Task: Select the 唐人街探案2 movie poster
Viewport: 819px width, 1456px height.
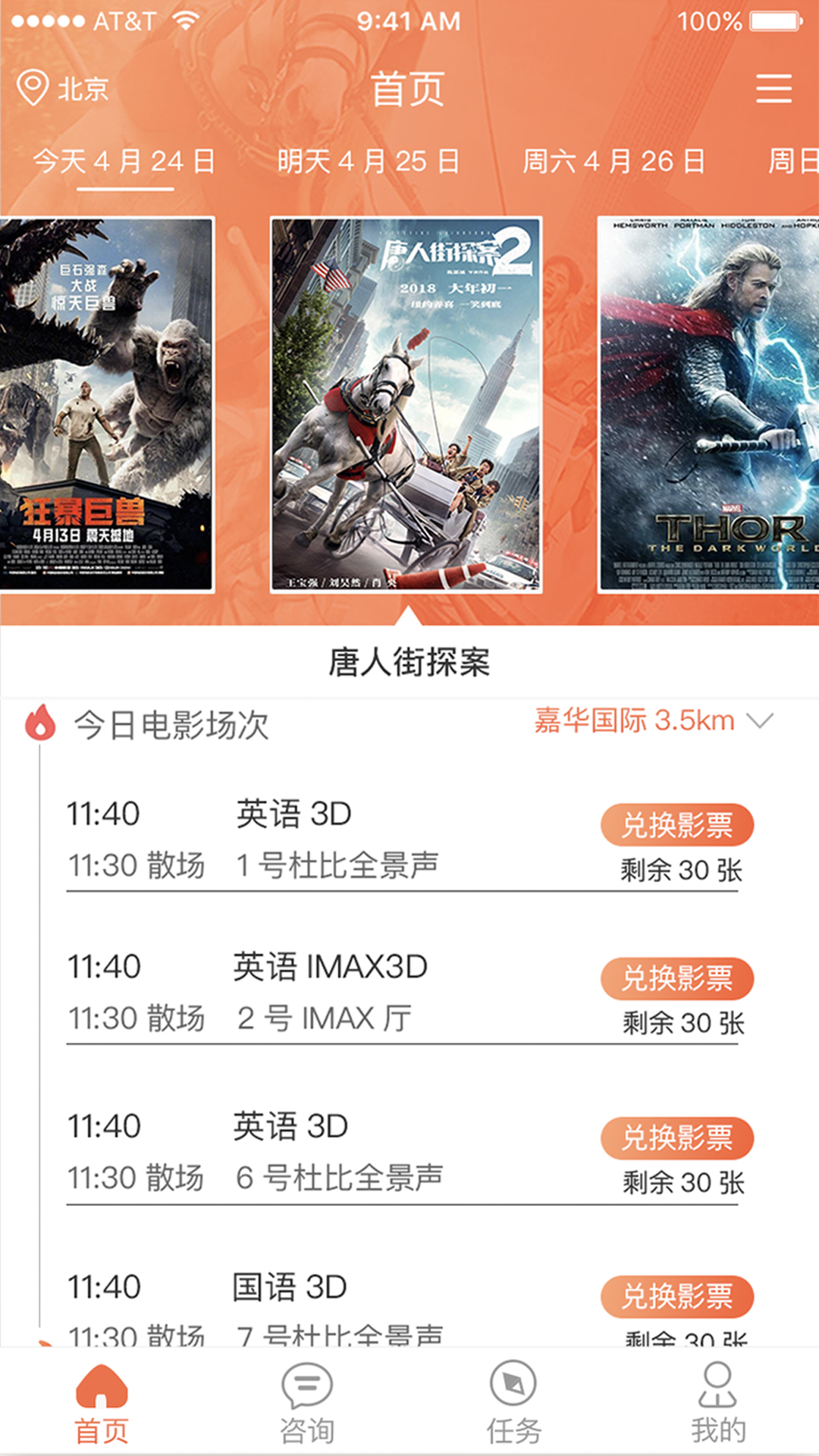Action: point(406,404)
